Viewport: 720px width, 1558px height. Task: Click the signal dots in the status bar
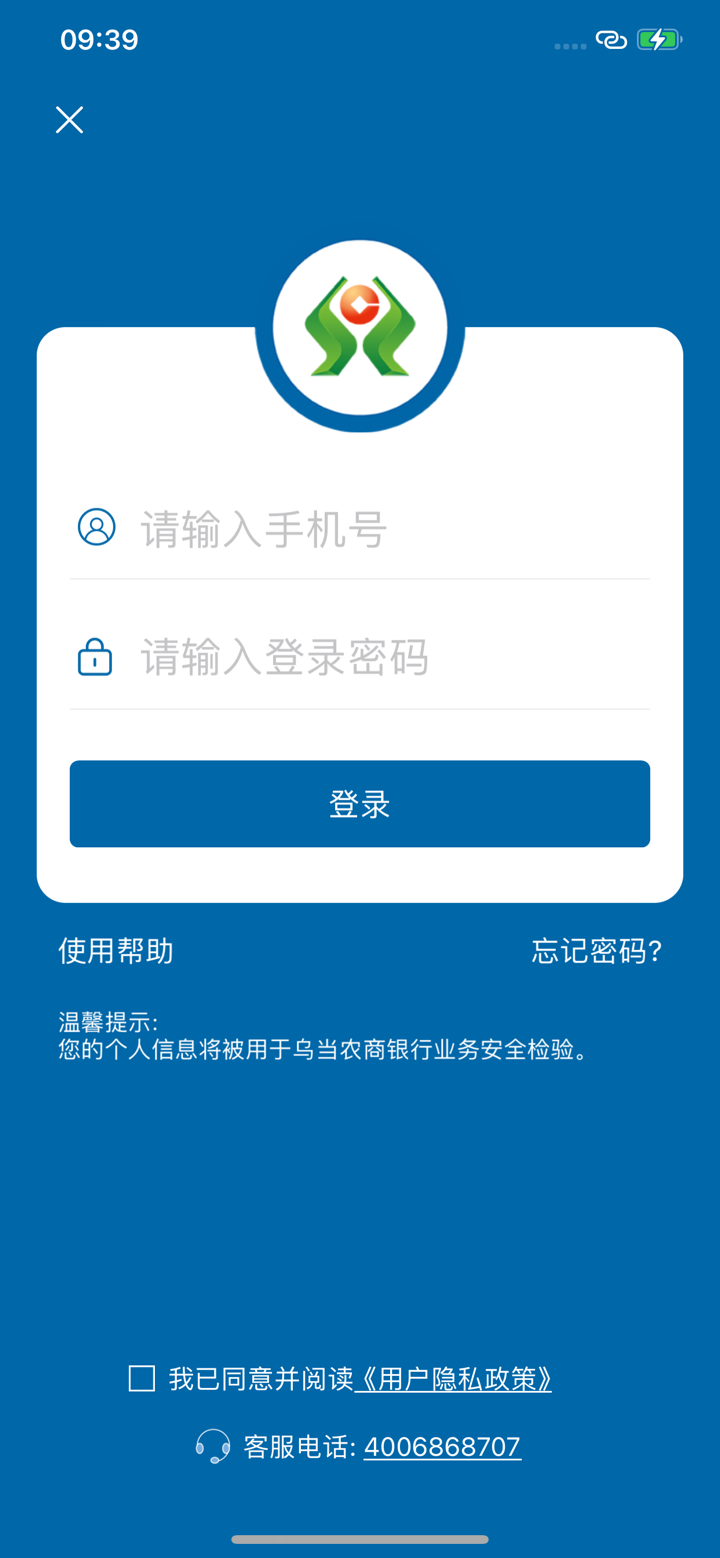point(569,46)
